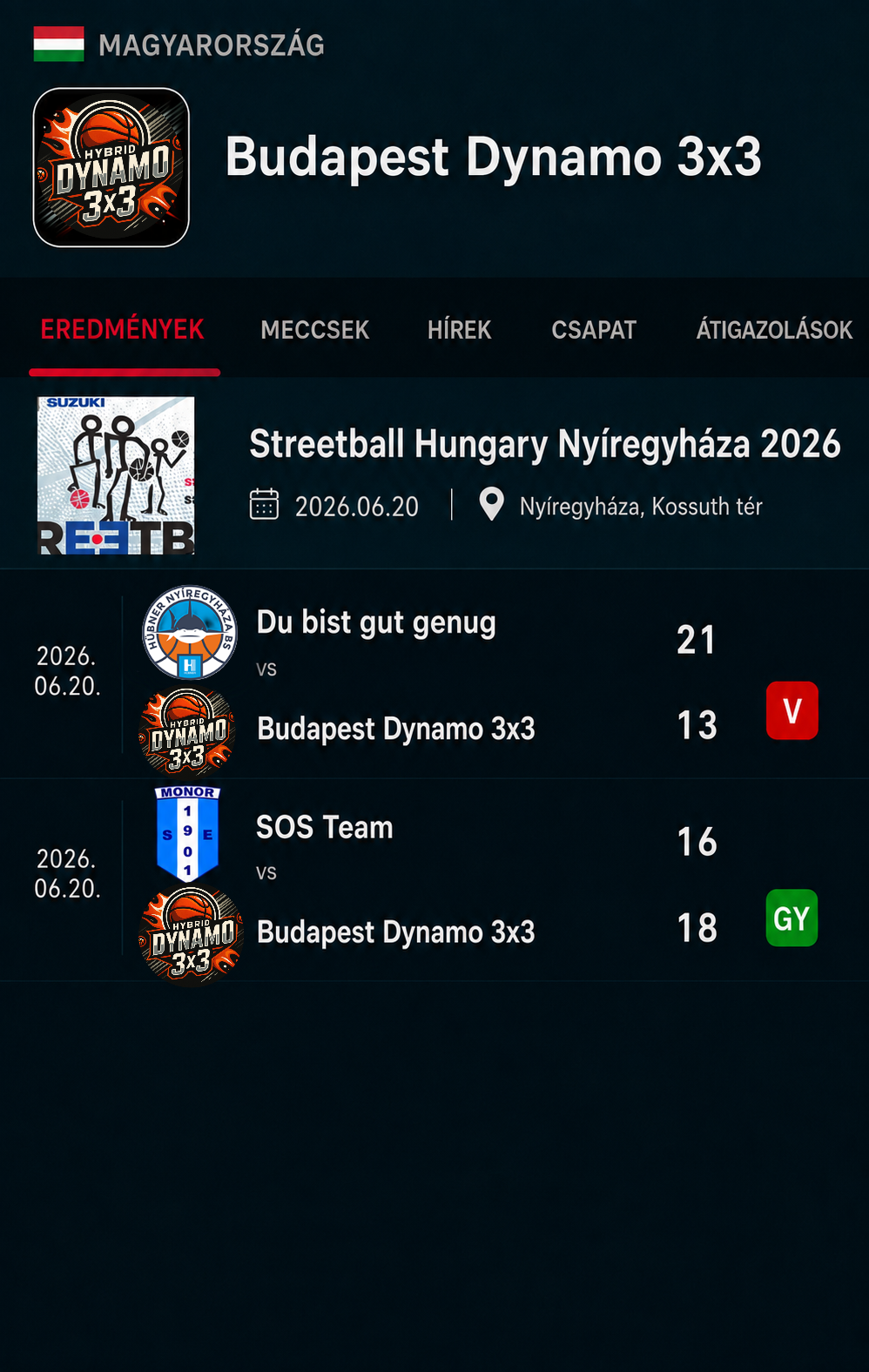
Task: Open the HÍREK tab
Action: [459, 330]
